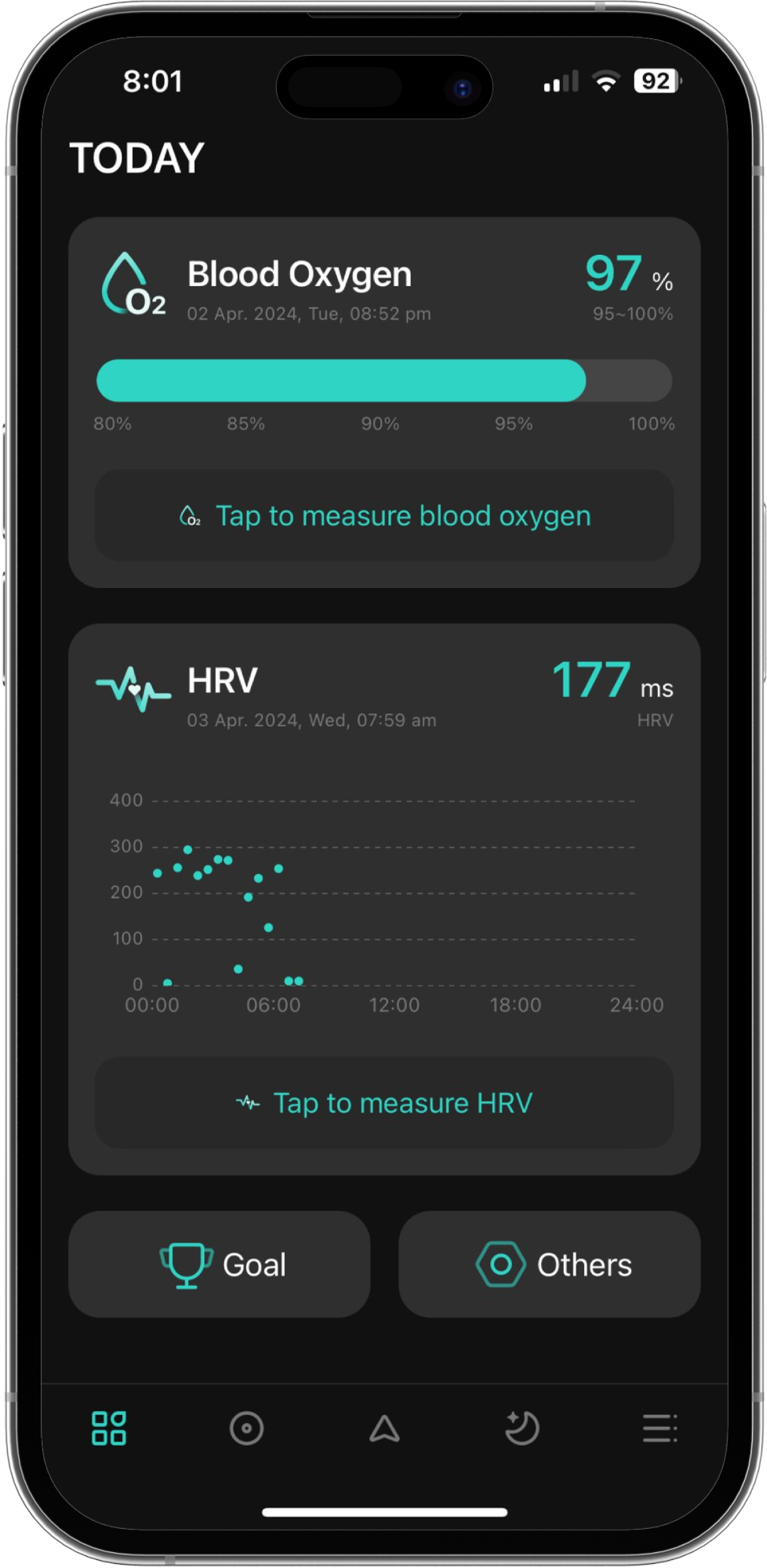Tap to measure blood oxygen
This screenshot has height=1568, width=767.
pos(384,516)
